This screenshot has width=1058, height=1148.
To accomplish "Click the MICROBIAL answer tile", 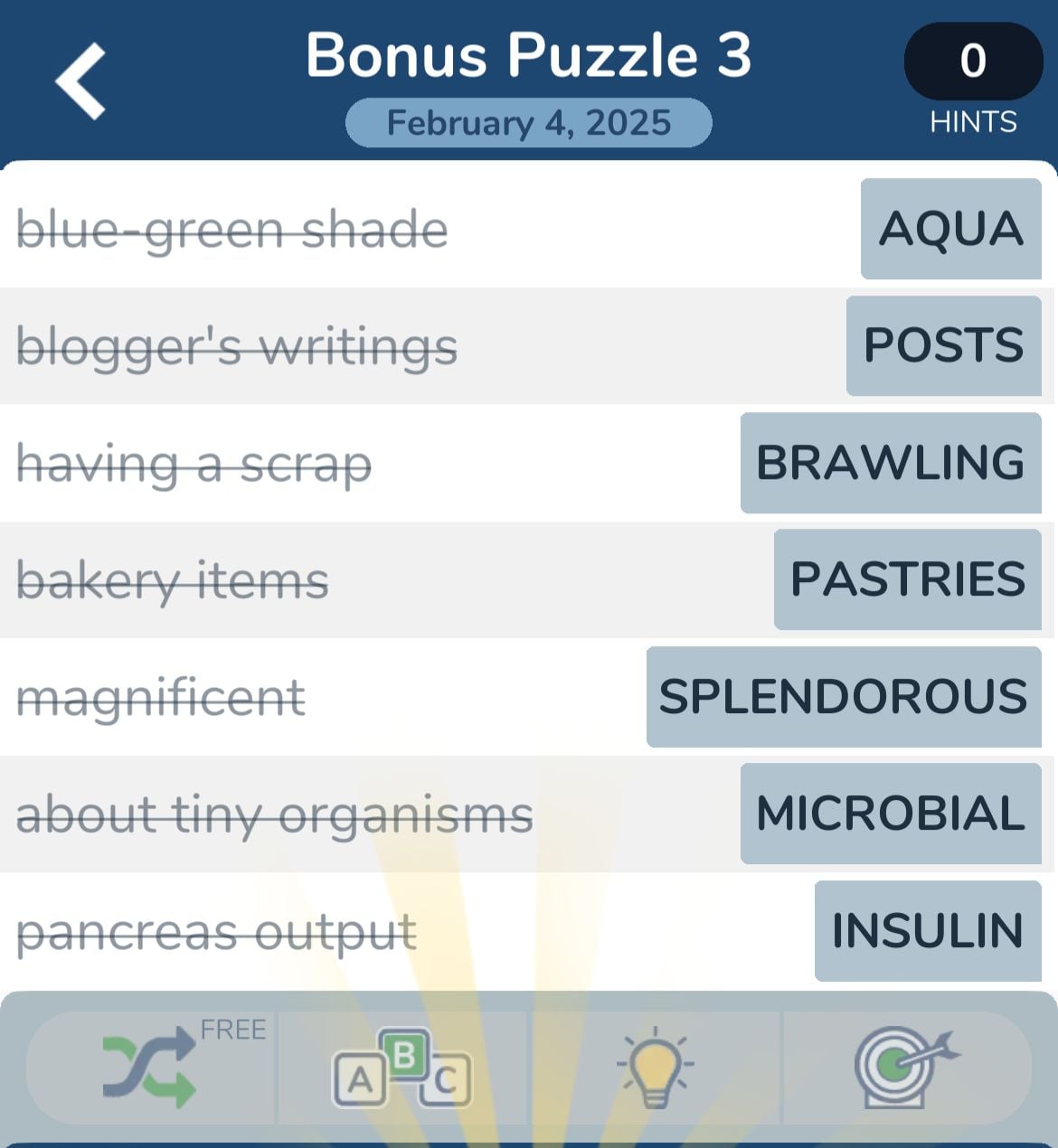I will [x=889, y=813].
